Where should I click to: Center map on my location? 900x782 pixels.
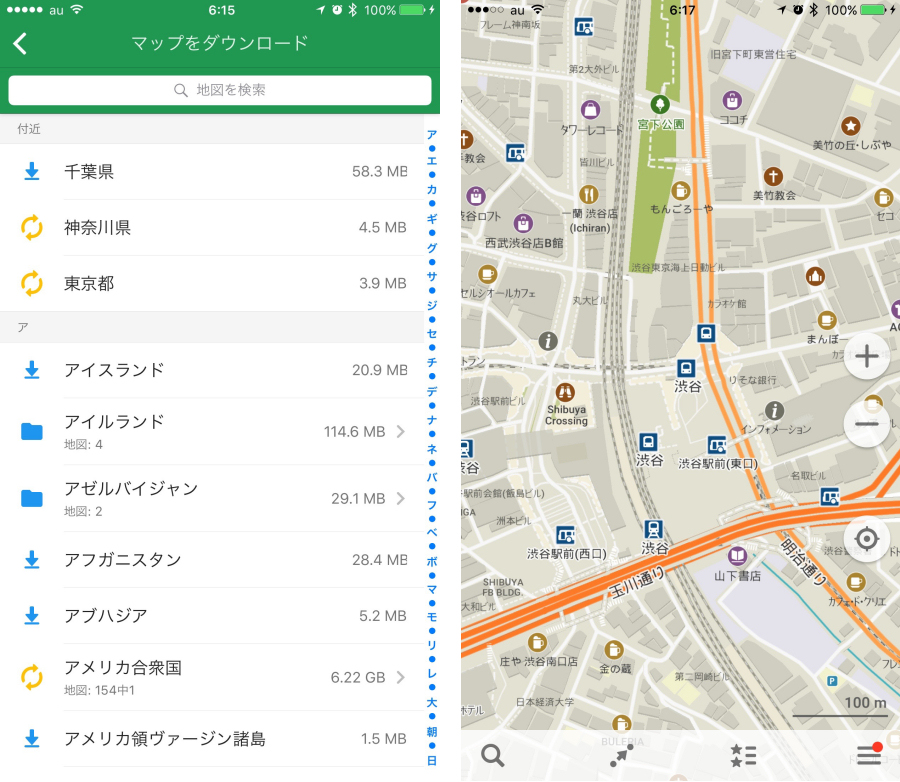click(x=866, y=540)
